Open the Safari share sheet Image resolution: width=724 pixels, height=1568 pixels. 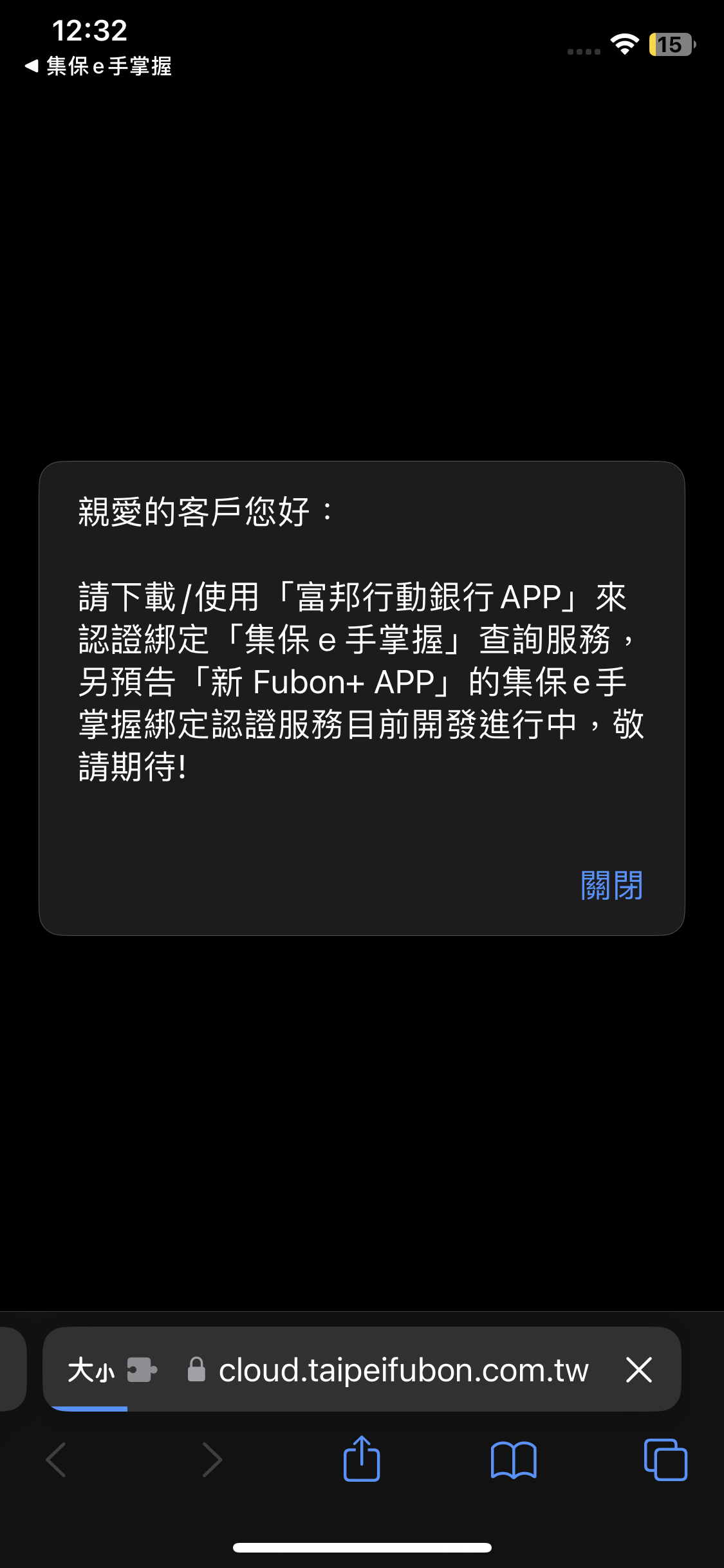tap(362, 1459)
